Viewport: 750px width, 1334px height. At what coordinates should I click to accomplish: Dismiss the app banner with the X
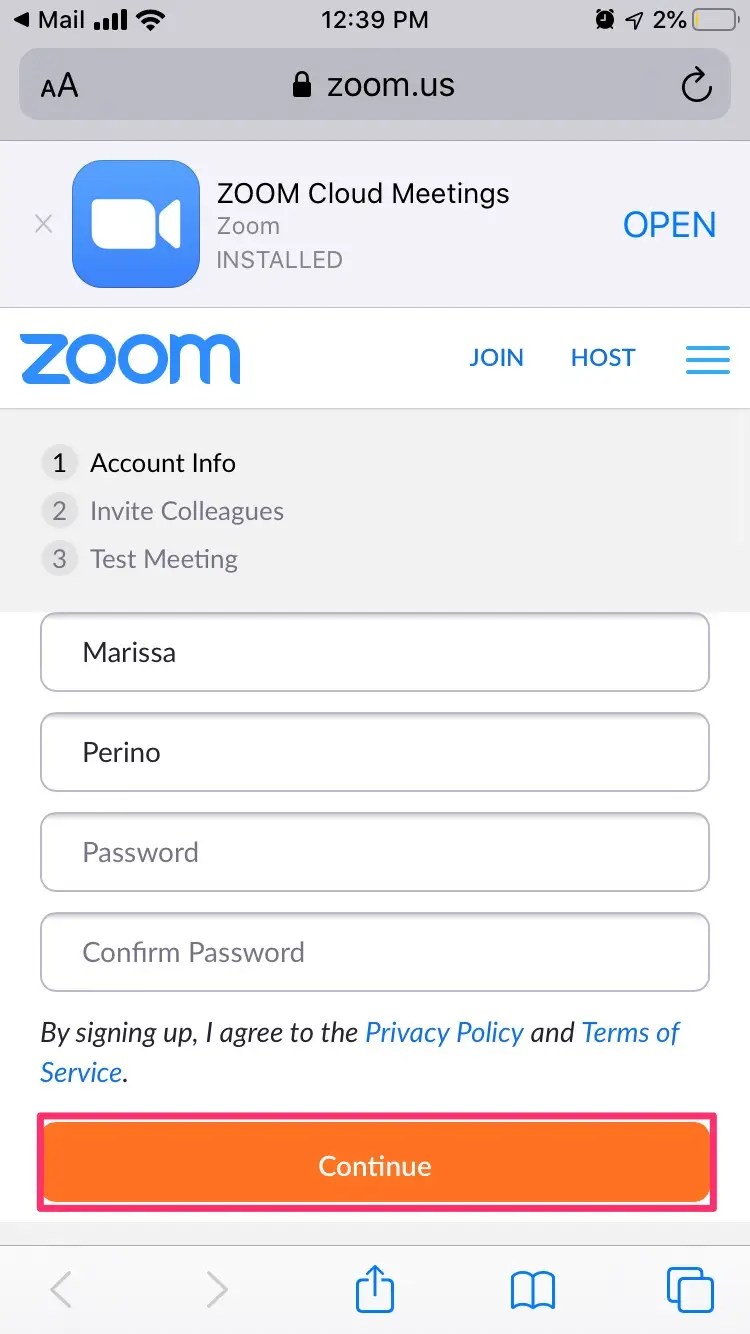click(x=43, y=224)
